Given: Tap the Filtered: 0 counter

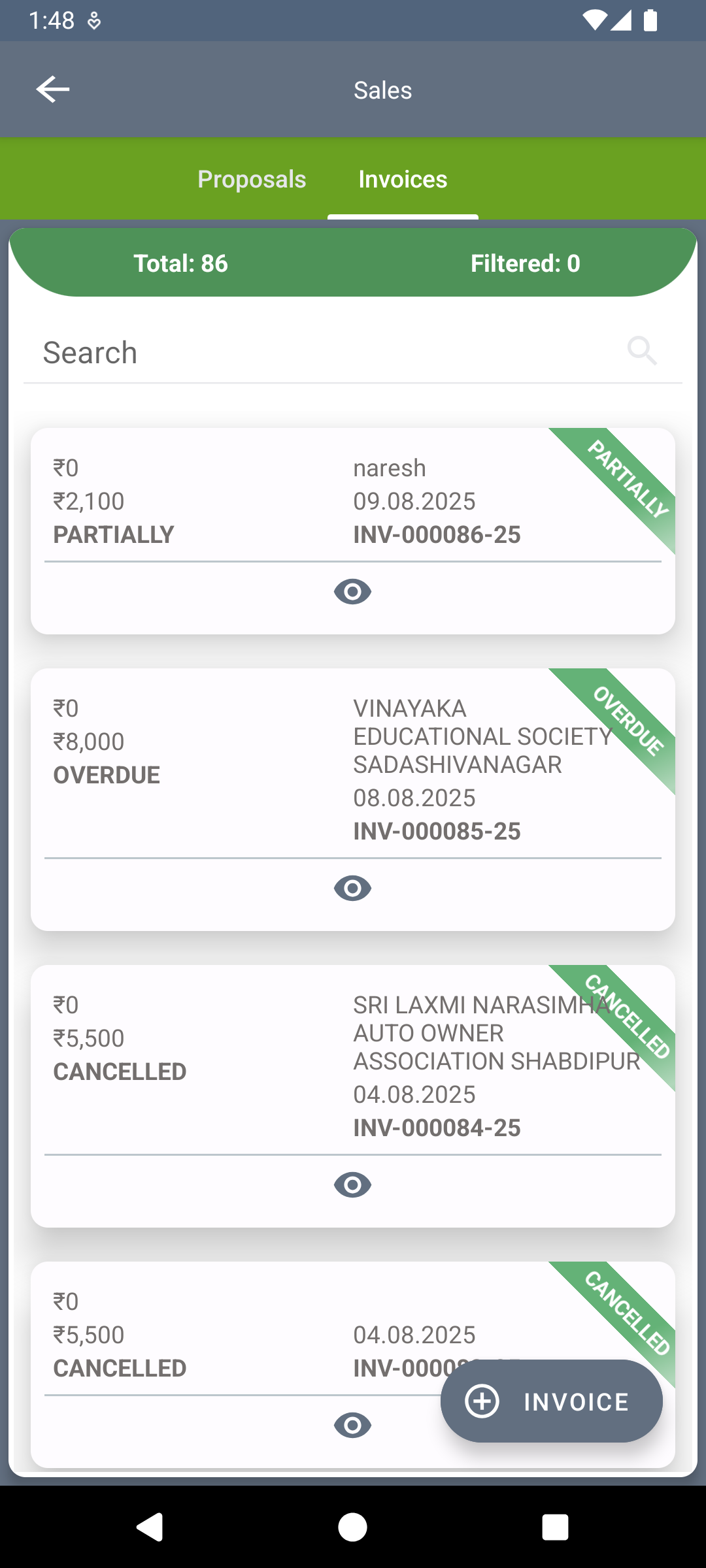Looking at the screenshot, I should [525, 263].
